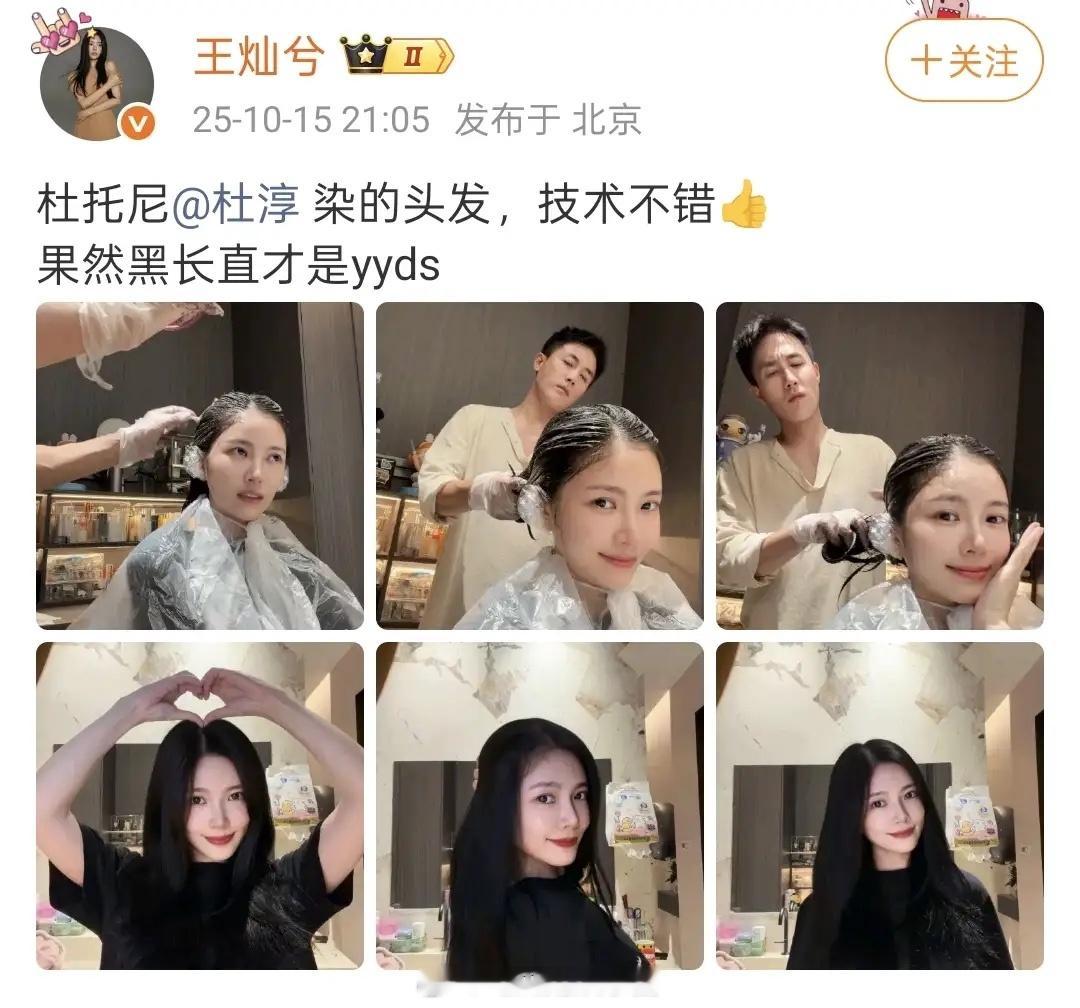1080x1008 pixels.
Task: Open the last photo in the grid
Action: point(880,806)
